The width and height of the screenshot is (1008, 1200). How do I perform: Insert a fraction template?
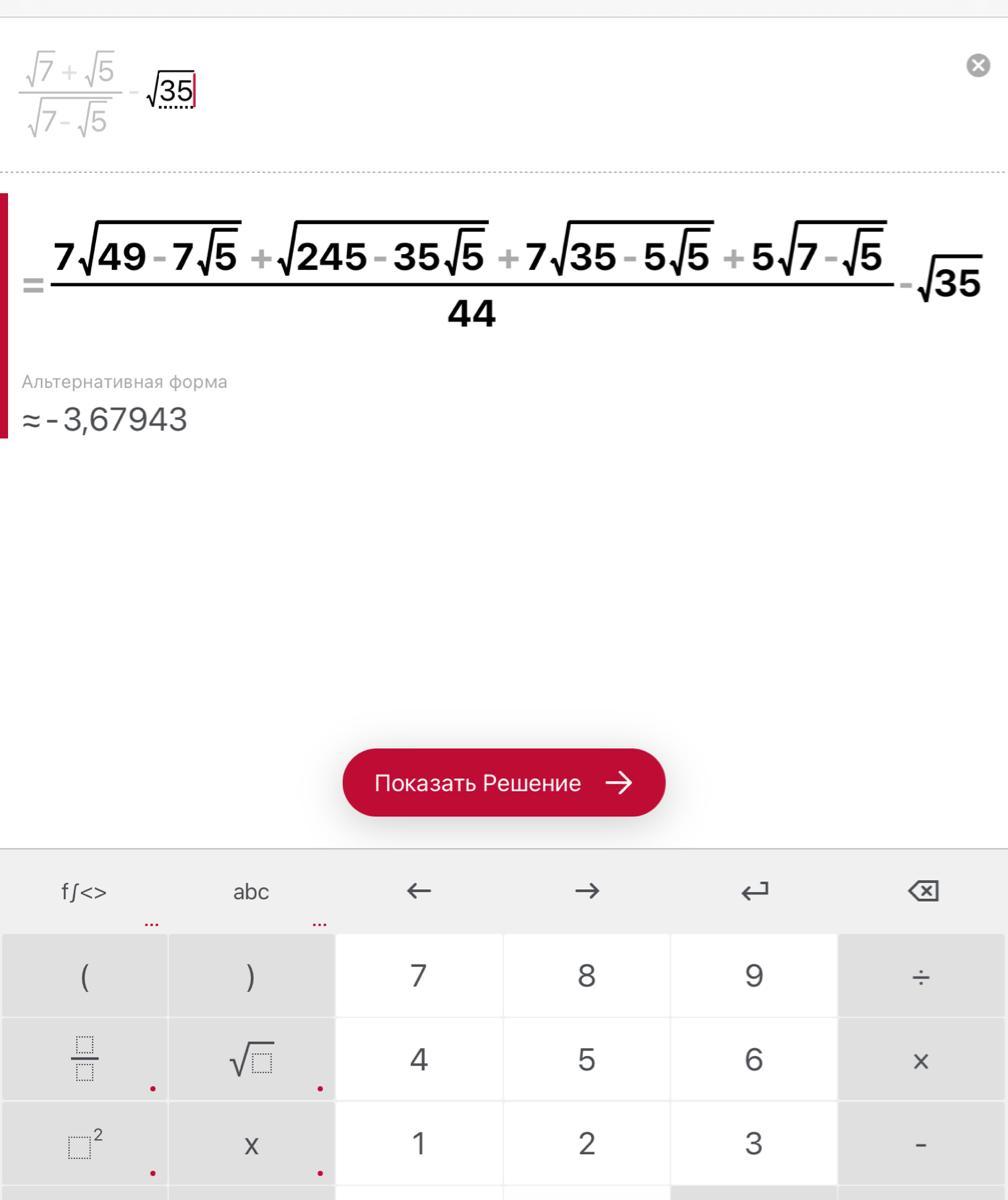click(84, 1059)
